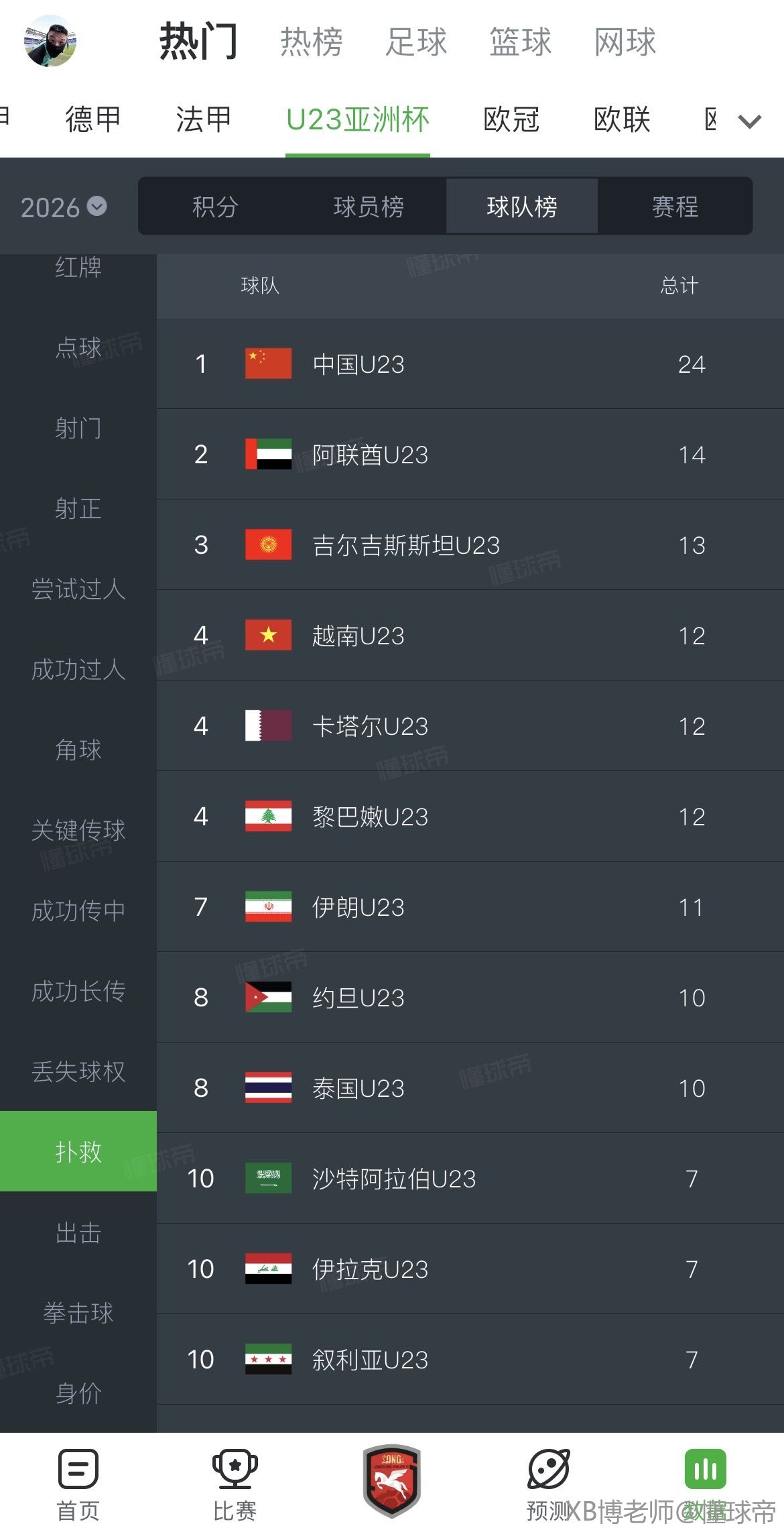Switch to the 球员榜 tab
Screen dimensions: 784x1534
click(x=369, y=206)
